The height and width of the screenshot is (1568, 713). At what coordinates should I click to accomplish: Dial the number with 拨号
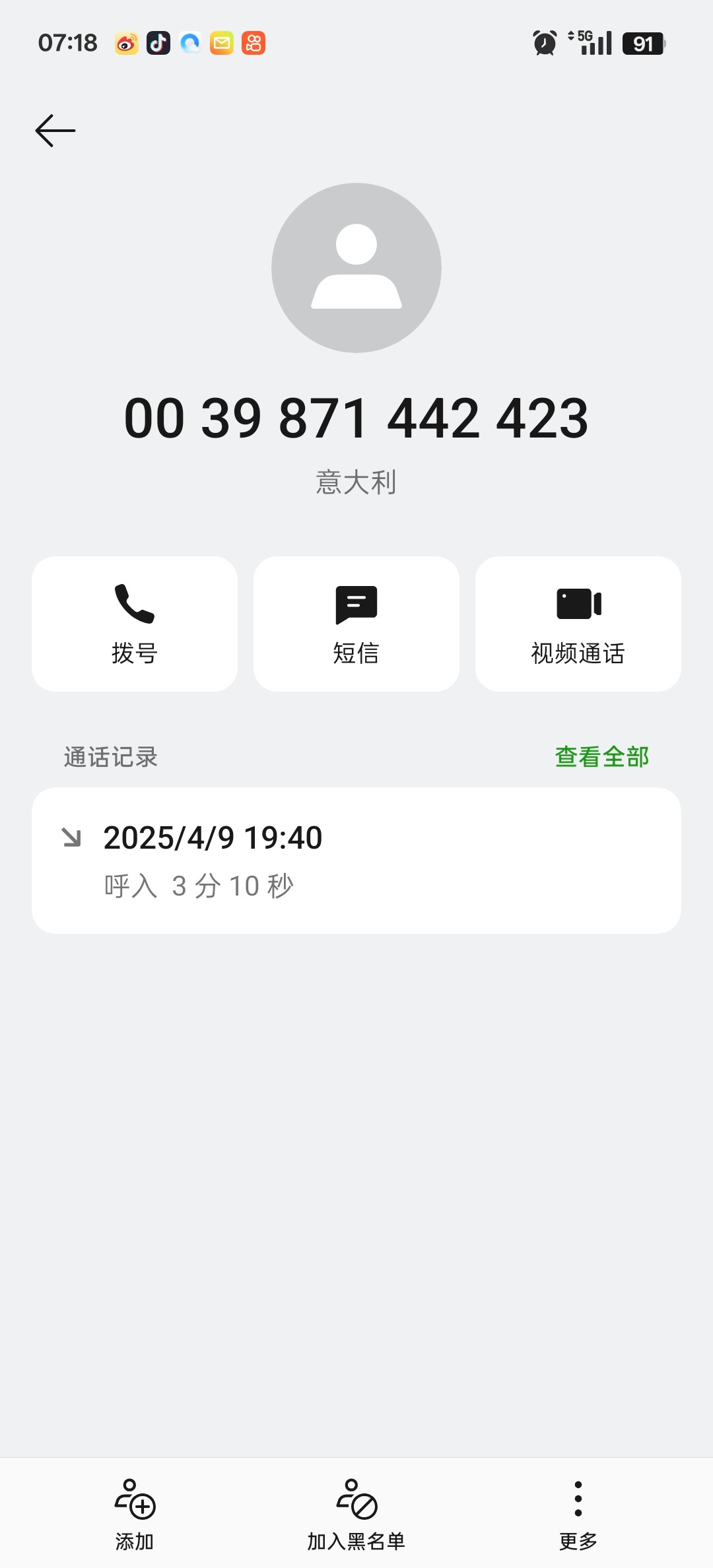coord(135,624)
